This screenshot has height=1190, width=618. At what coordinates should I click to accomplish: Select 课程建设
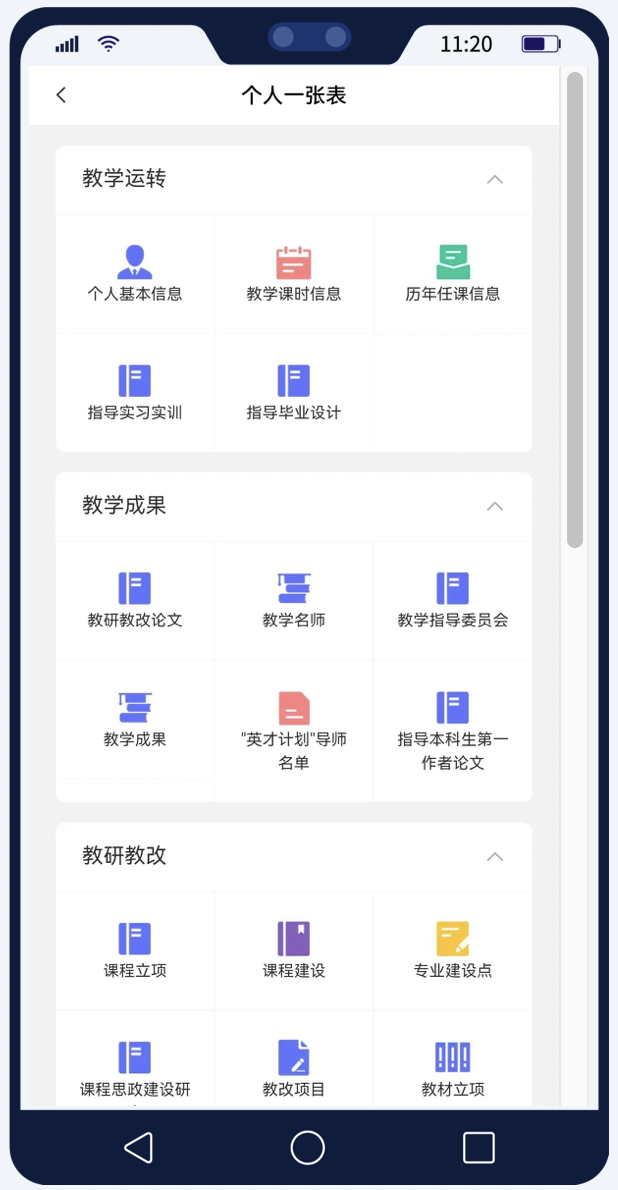(x=294, y=951)
